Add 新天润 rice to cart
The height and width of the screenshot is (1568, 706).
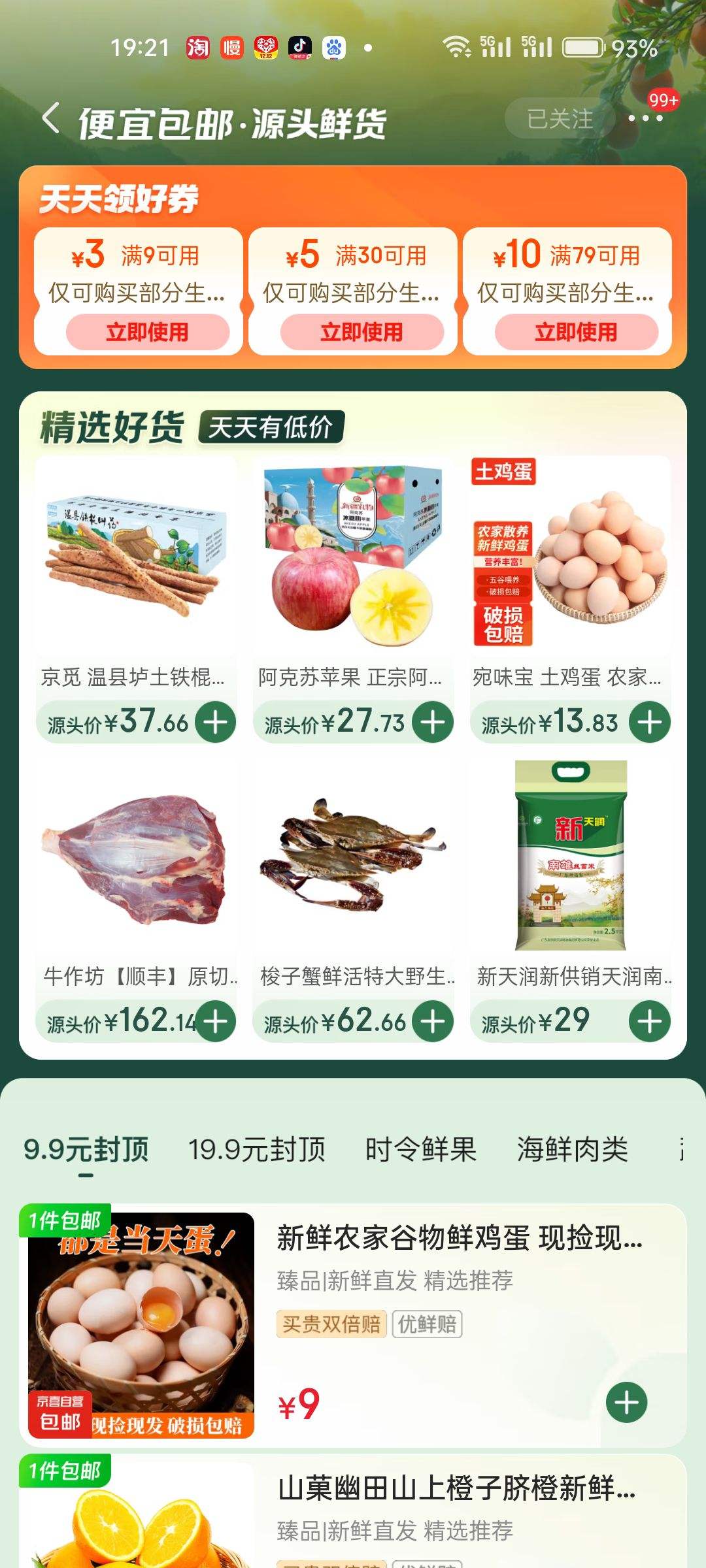[x=650, y=1021]
